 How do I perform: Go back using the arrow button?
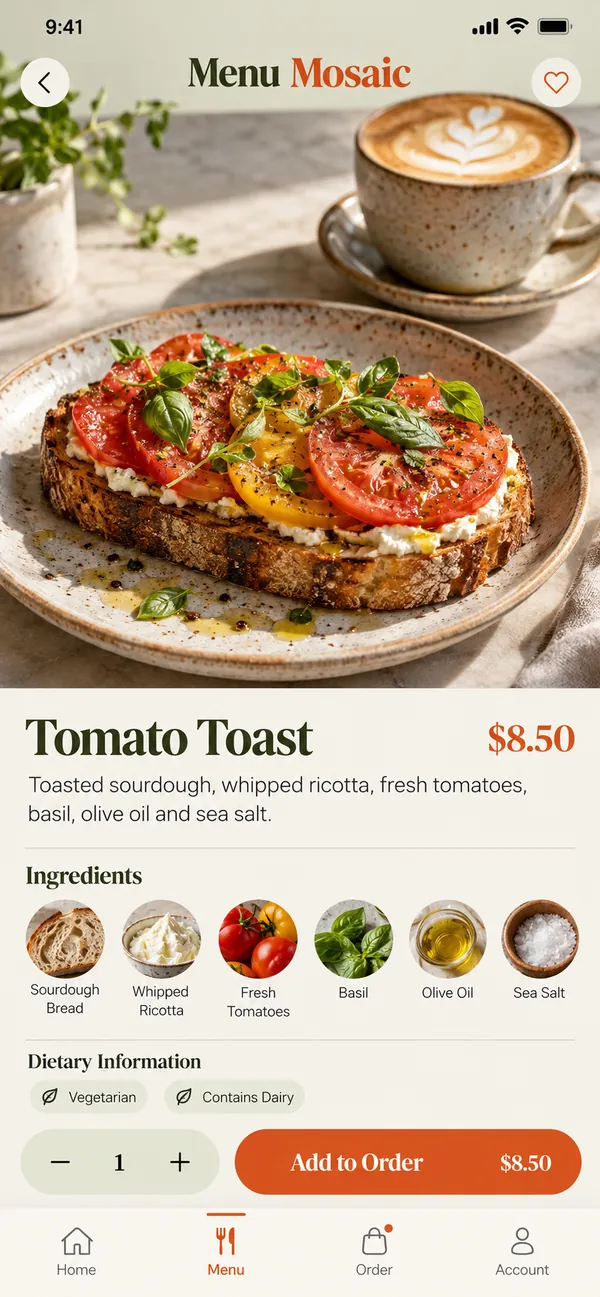click(44, 83)
